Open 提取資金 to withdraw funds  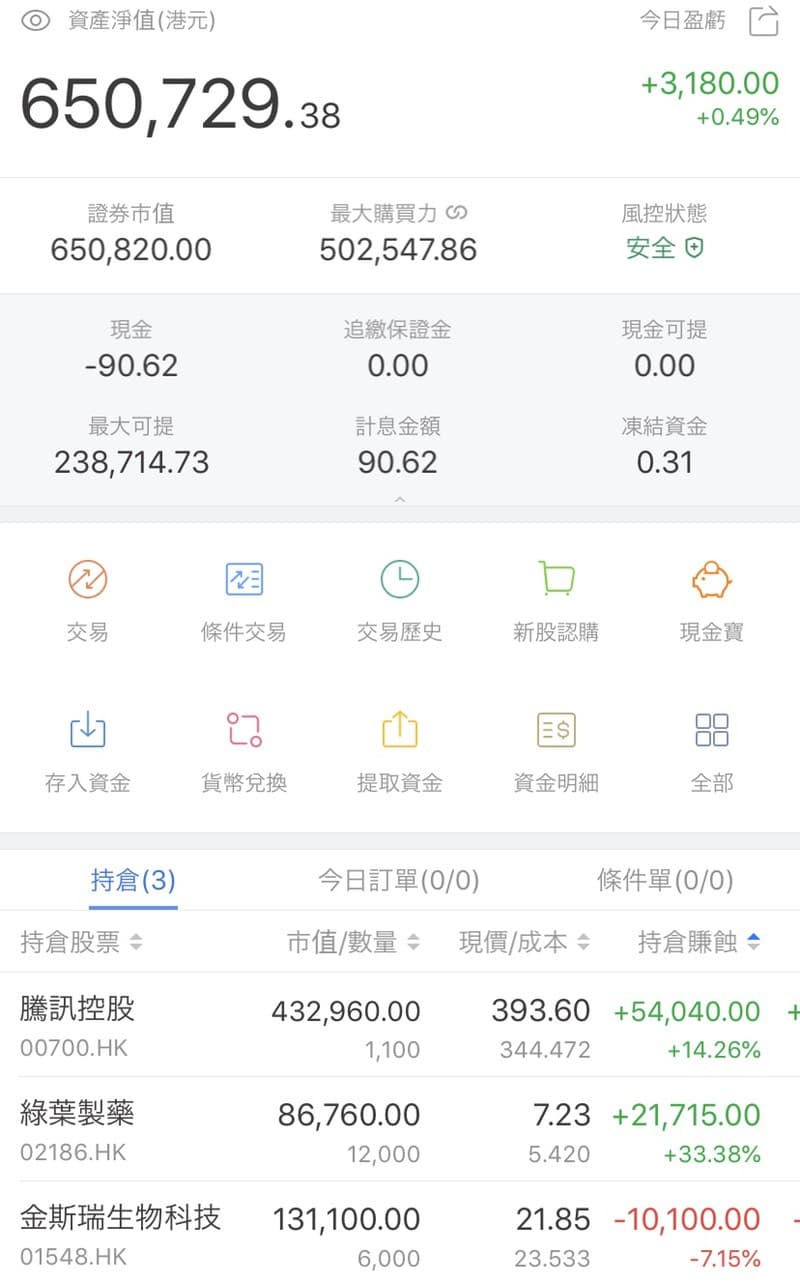[398, 748]
